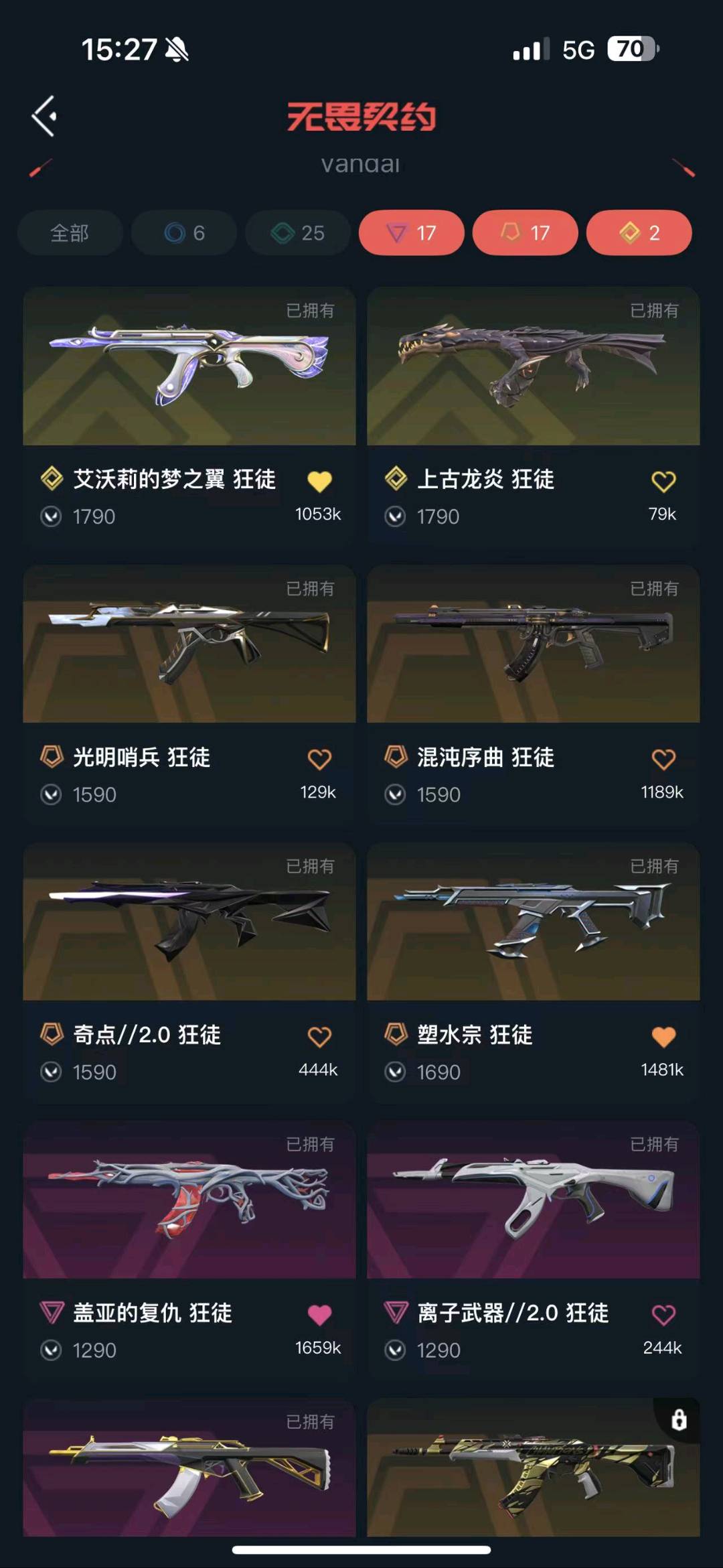Go back using the arrow icon
This screenshot has height=1568, width=723.
[x=44, y=117]
